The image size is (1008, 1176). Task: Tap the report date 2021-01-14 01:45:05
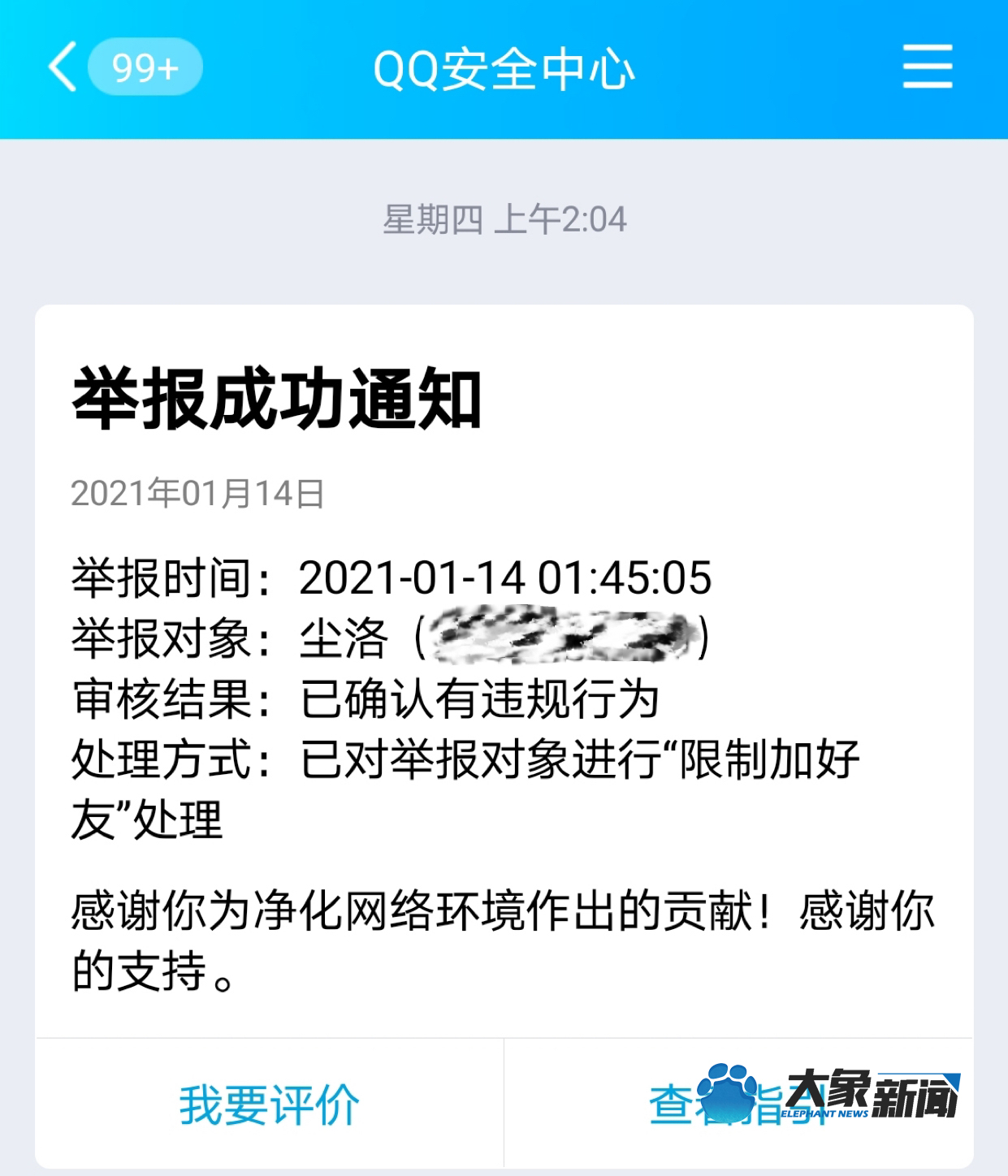pos(508,578)
